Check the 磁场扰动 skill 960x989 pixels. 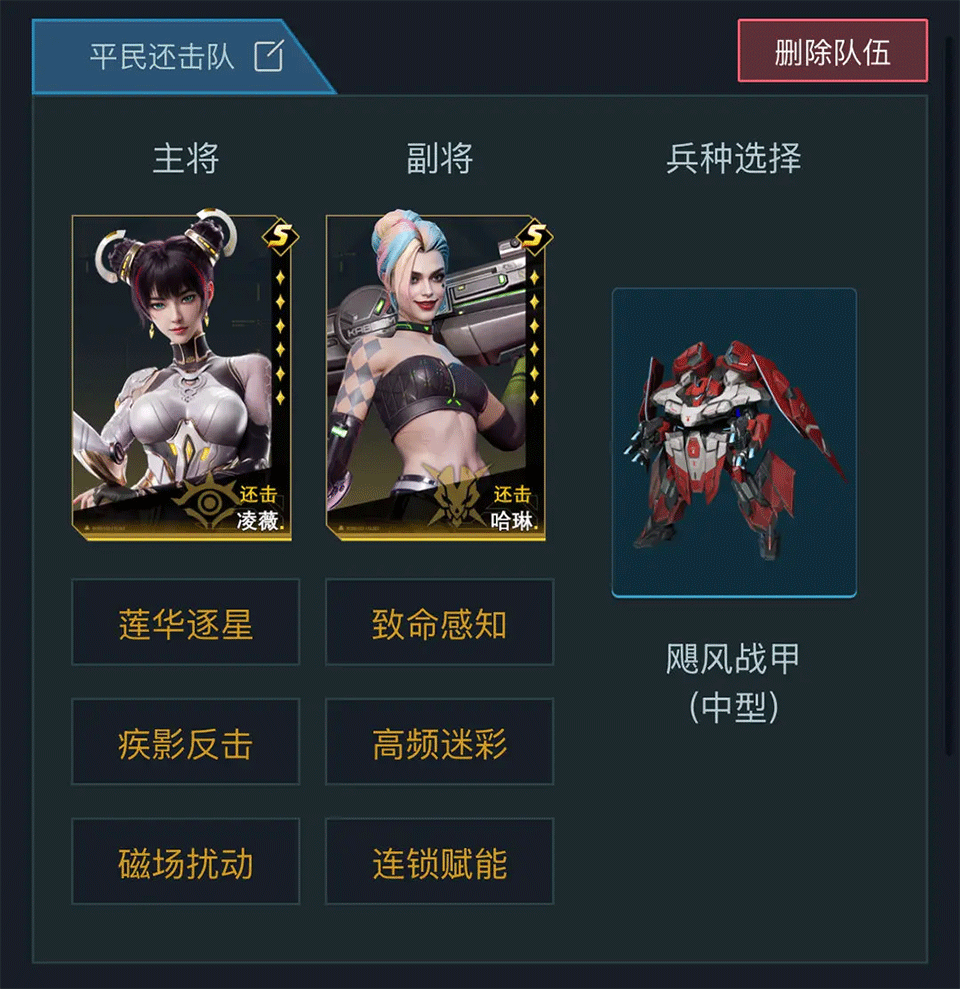(185, 861)
